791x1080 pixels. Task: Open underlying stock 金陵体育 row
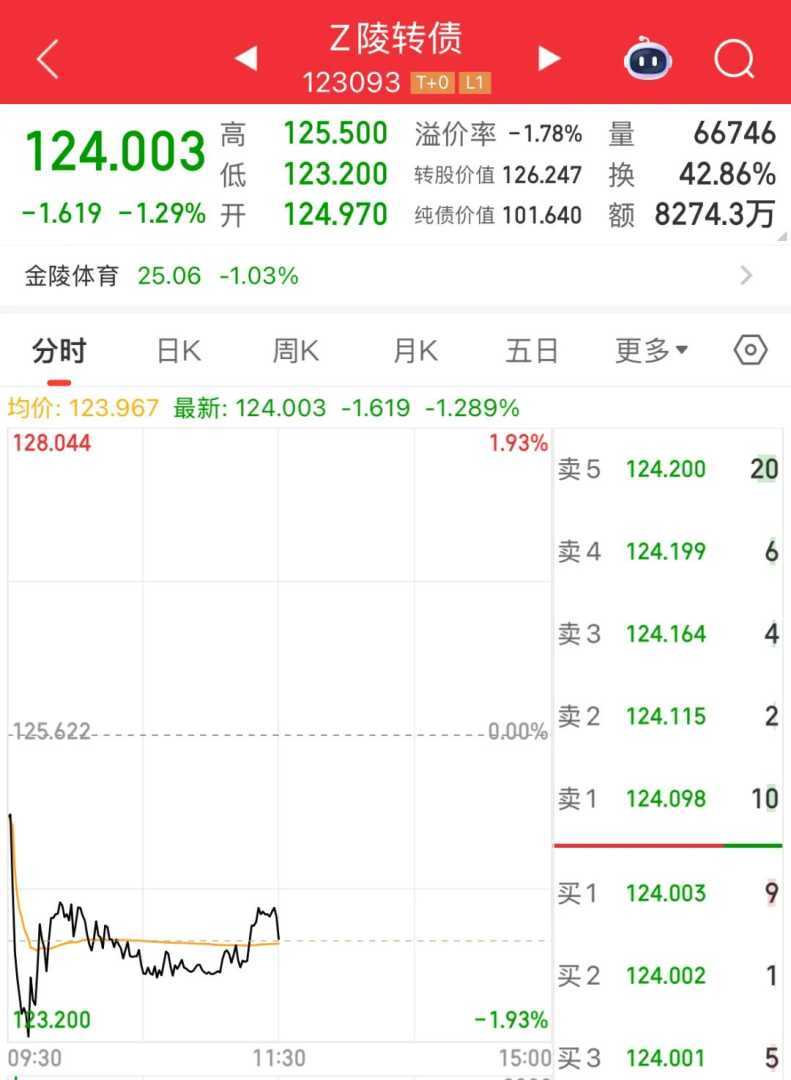click(x=395, y=276)
